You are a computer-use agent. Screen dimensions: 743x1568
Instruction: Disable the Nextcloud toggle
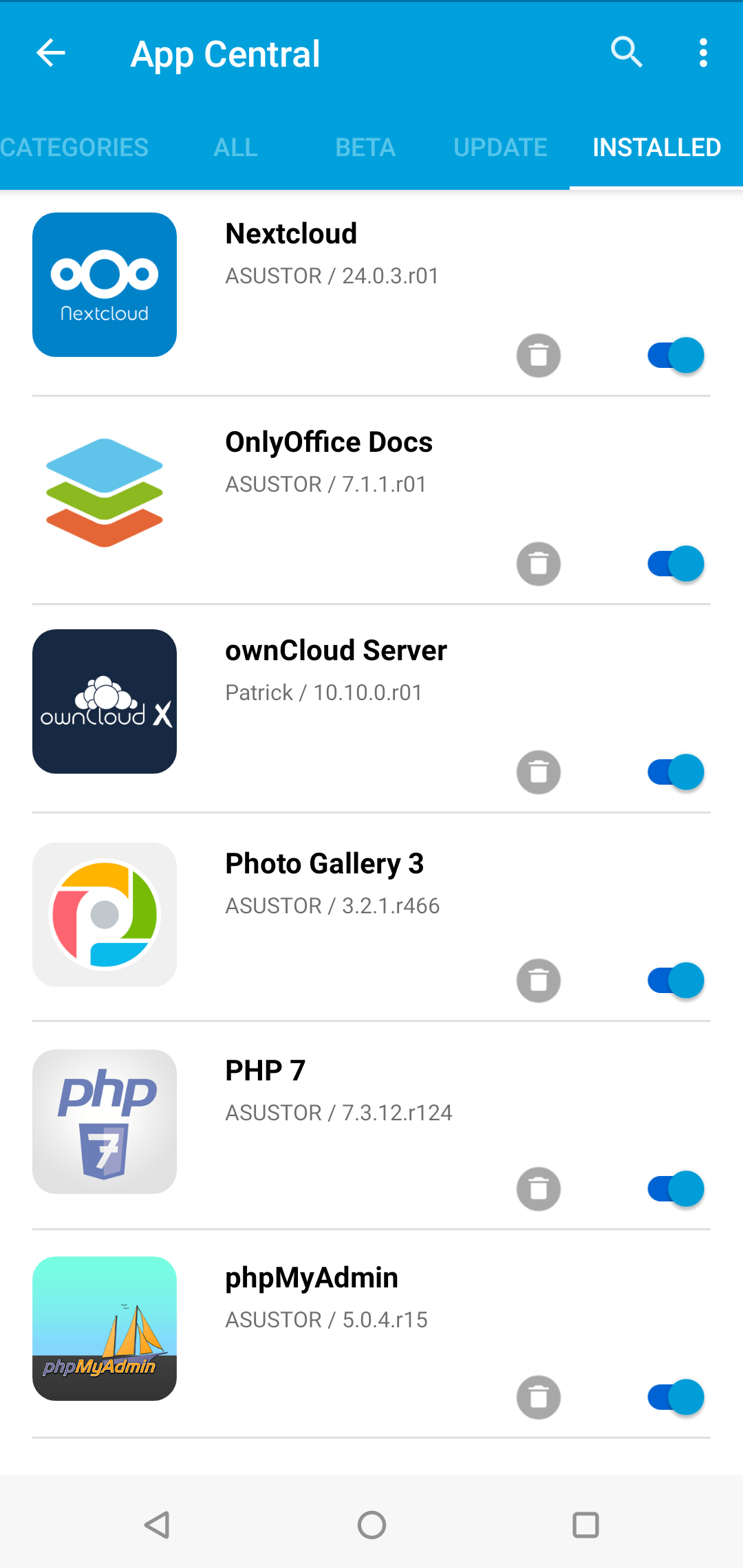(x=676, y=356)
